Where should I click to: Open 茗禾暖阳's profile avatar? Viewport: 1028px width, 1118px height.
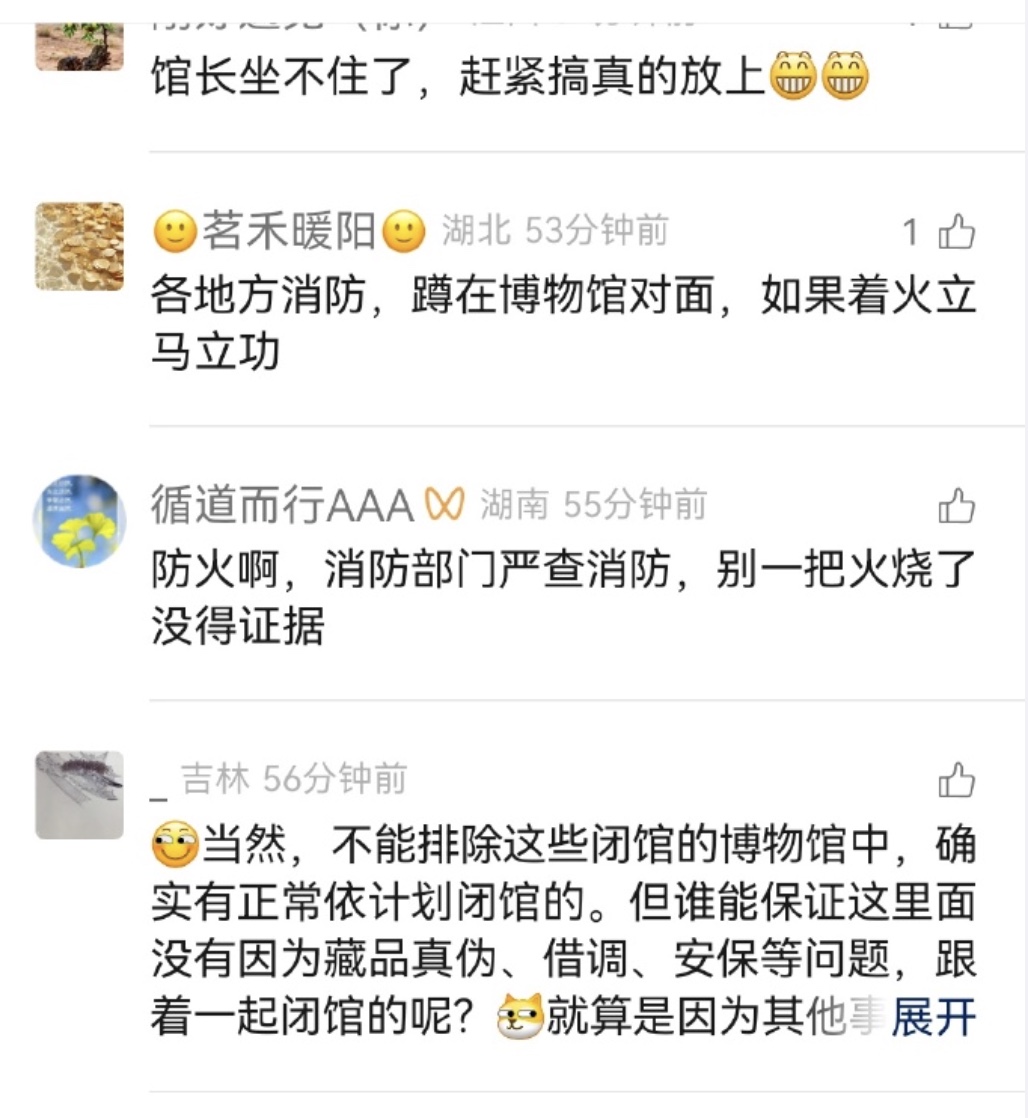click(x=80, y=246)
